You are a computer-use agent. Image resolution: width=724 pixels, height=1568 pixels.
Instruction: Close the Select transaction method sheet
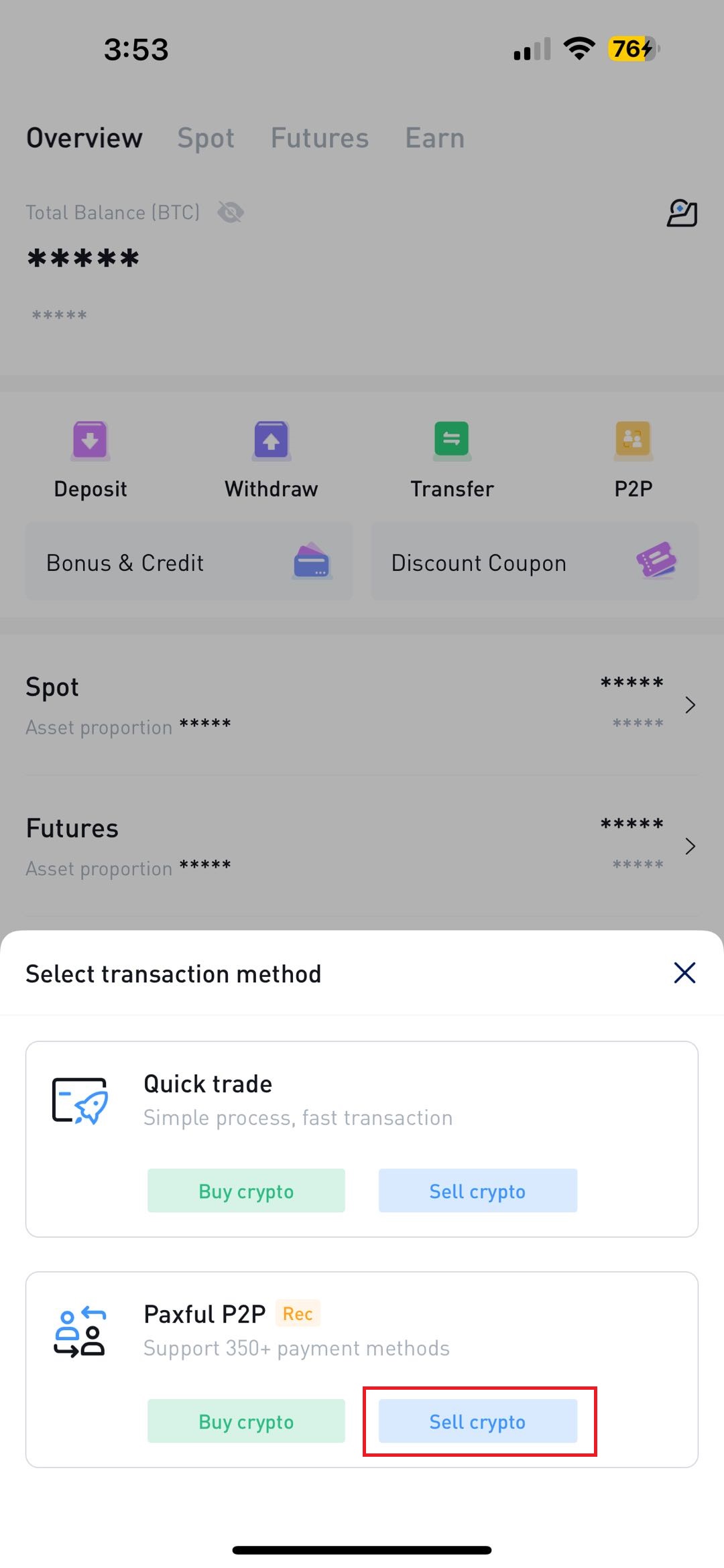pyautogui.click(x=684, y=973)
